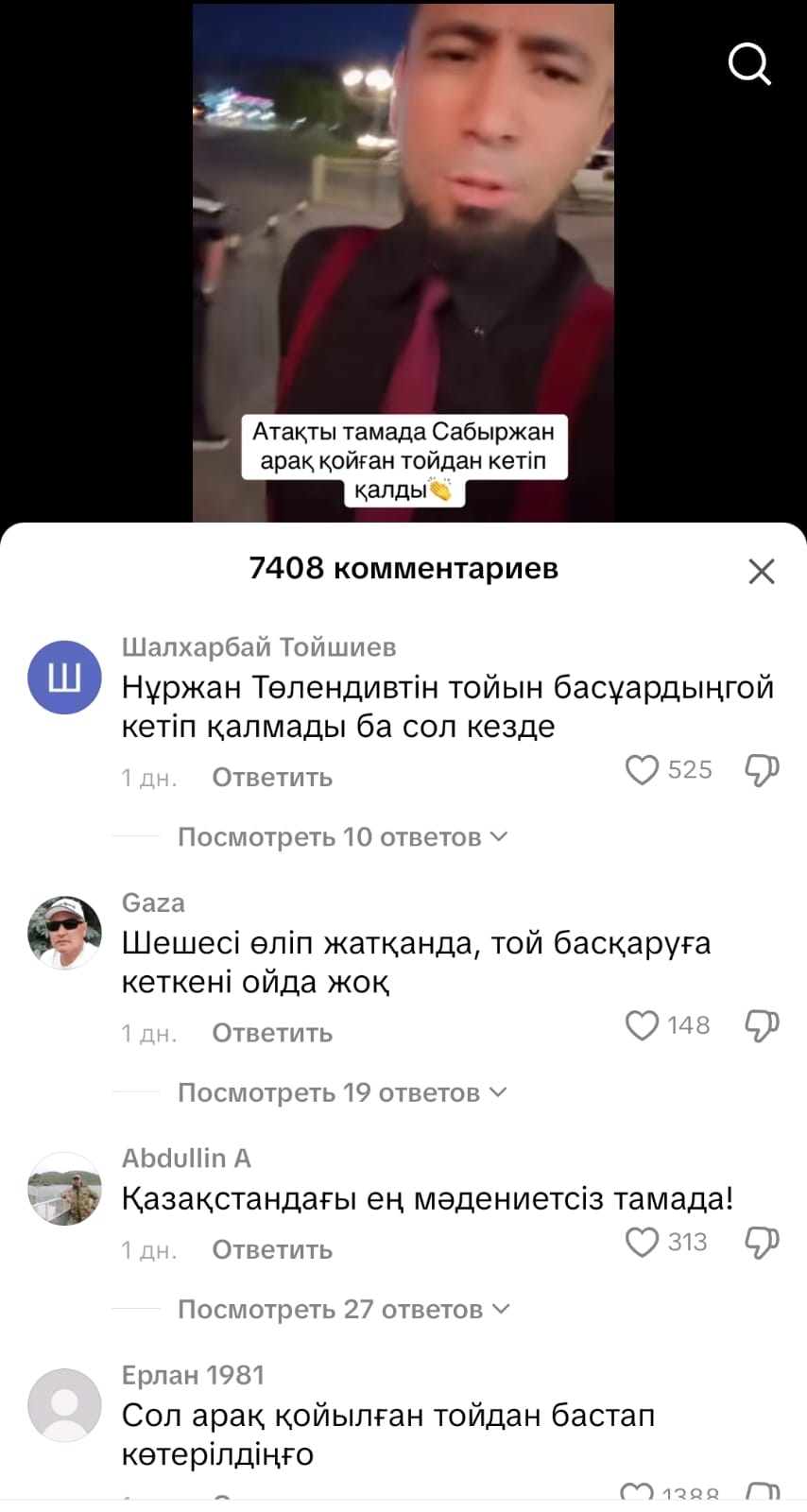Dislike the comment from Gaza

tap(762, 1025)
